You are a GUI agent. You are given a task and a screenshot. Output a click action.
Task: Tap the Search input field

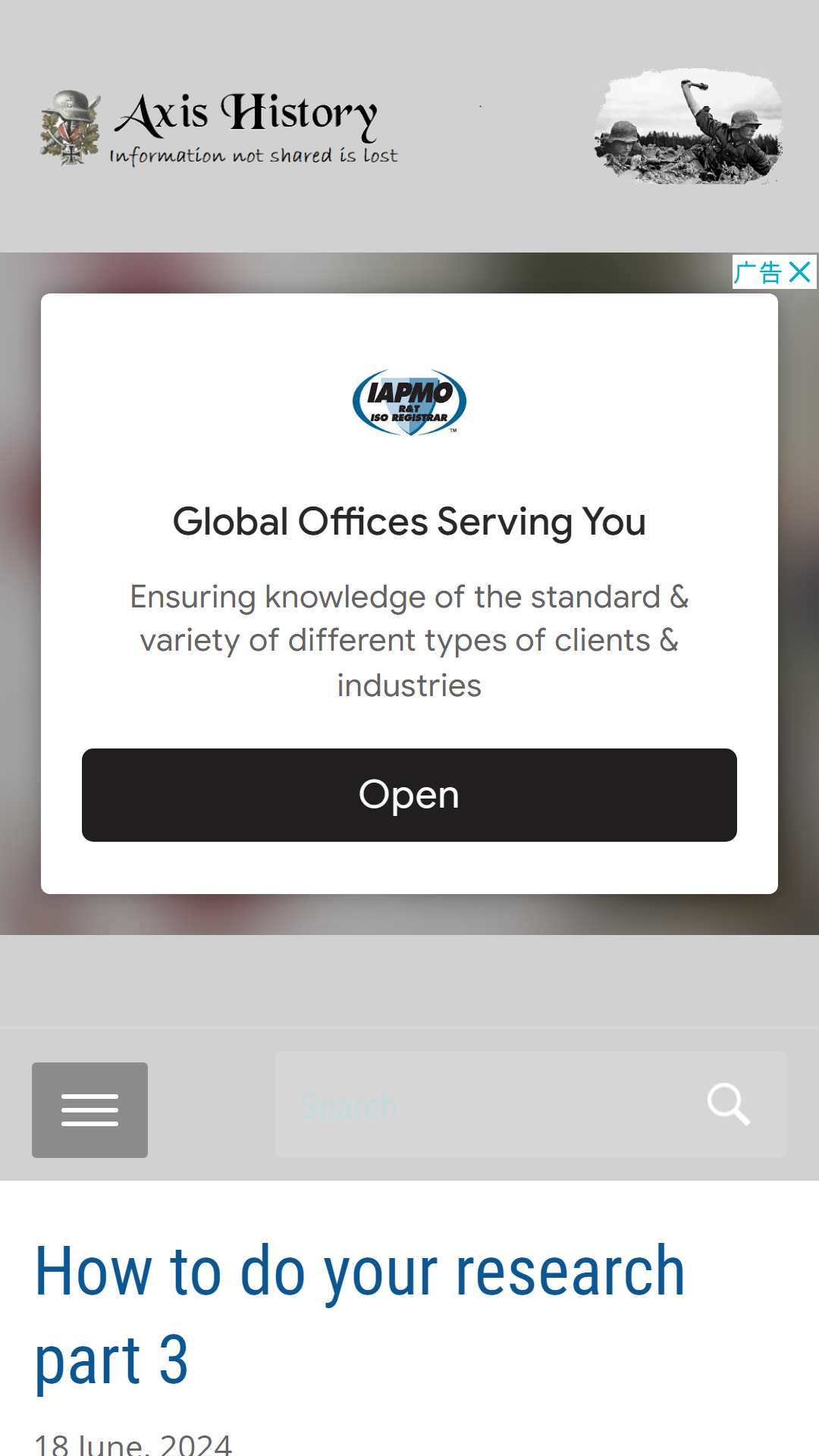click(485, 1104)
